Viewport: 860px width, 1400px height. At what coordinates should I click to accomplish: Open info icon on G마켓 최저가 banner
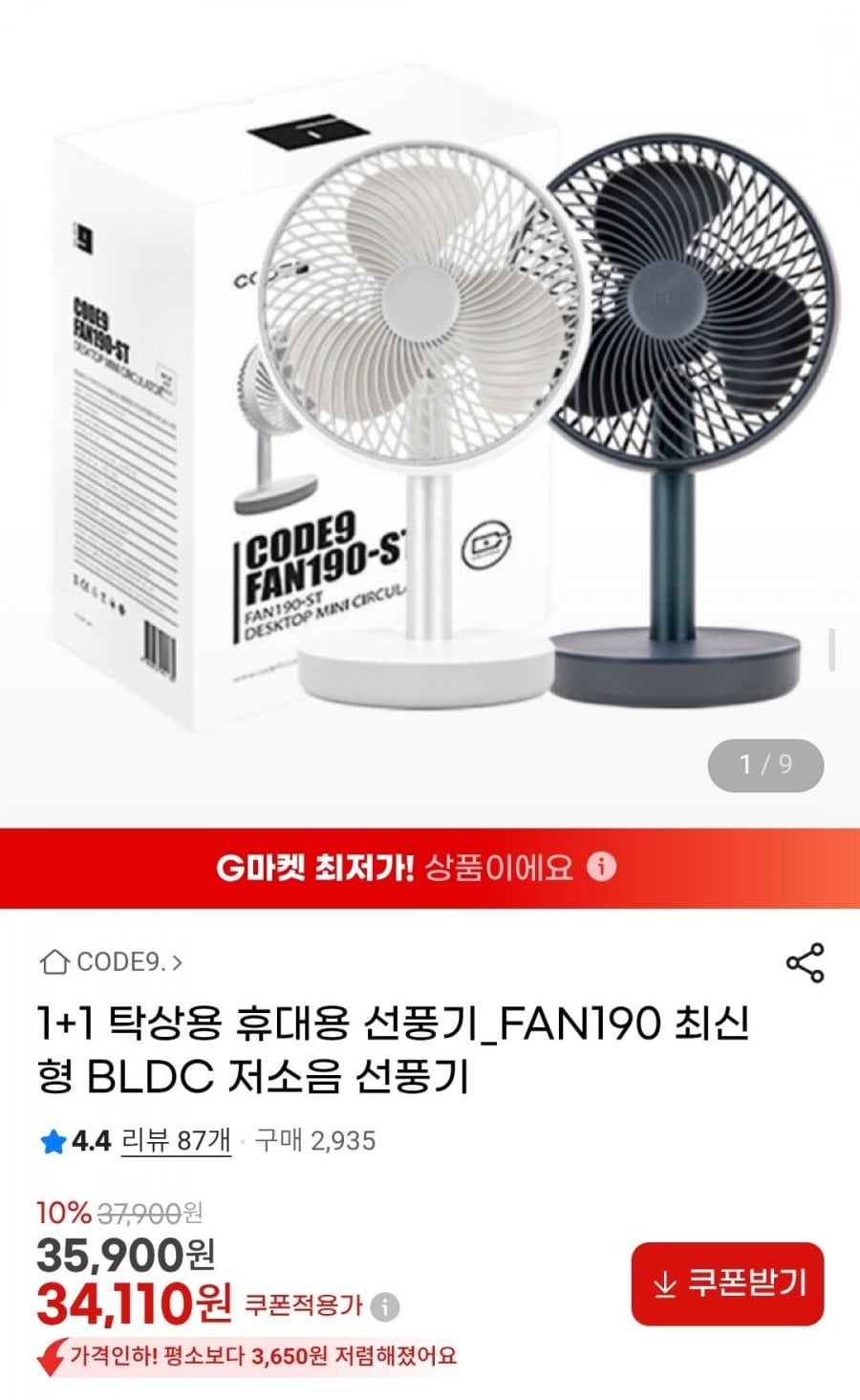click(x=601, y=867)
